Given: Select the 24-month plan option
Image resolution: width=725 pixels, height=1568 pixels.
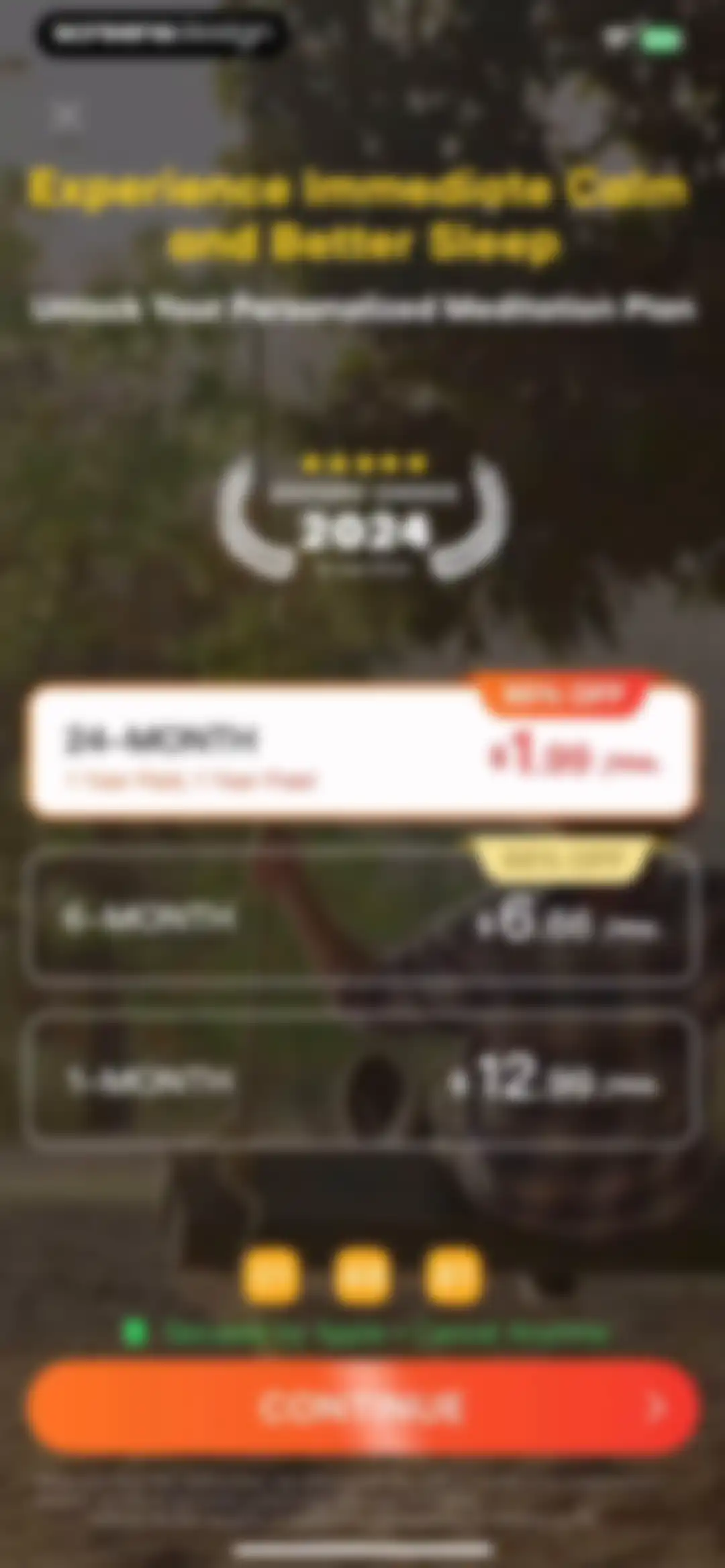Looking at the screenshot, I should point(362,751).
